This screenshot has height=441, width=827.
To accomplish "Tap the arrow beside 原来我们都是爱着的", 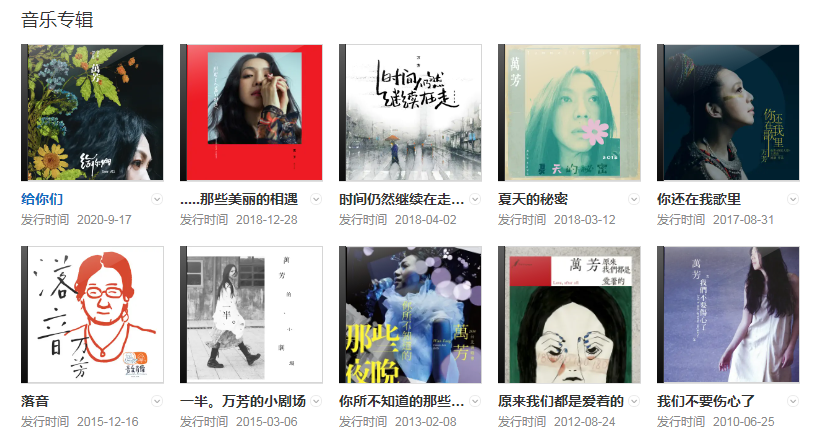I will [634, 401].
